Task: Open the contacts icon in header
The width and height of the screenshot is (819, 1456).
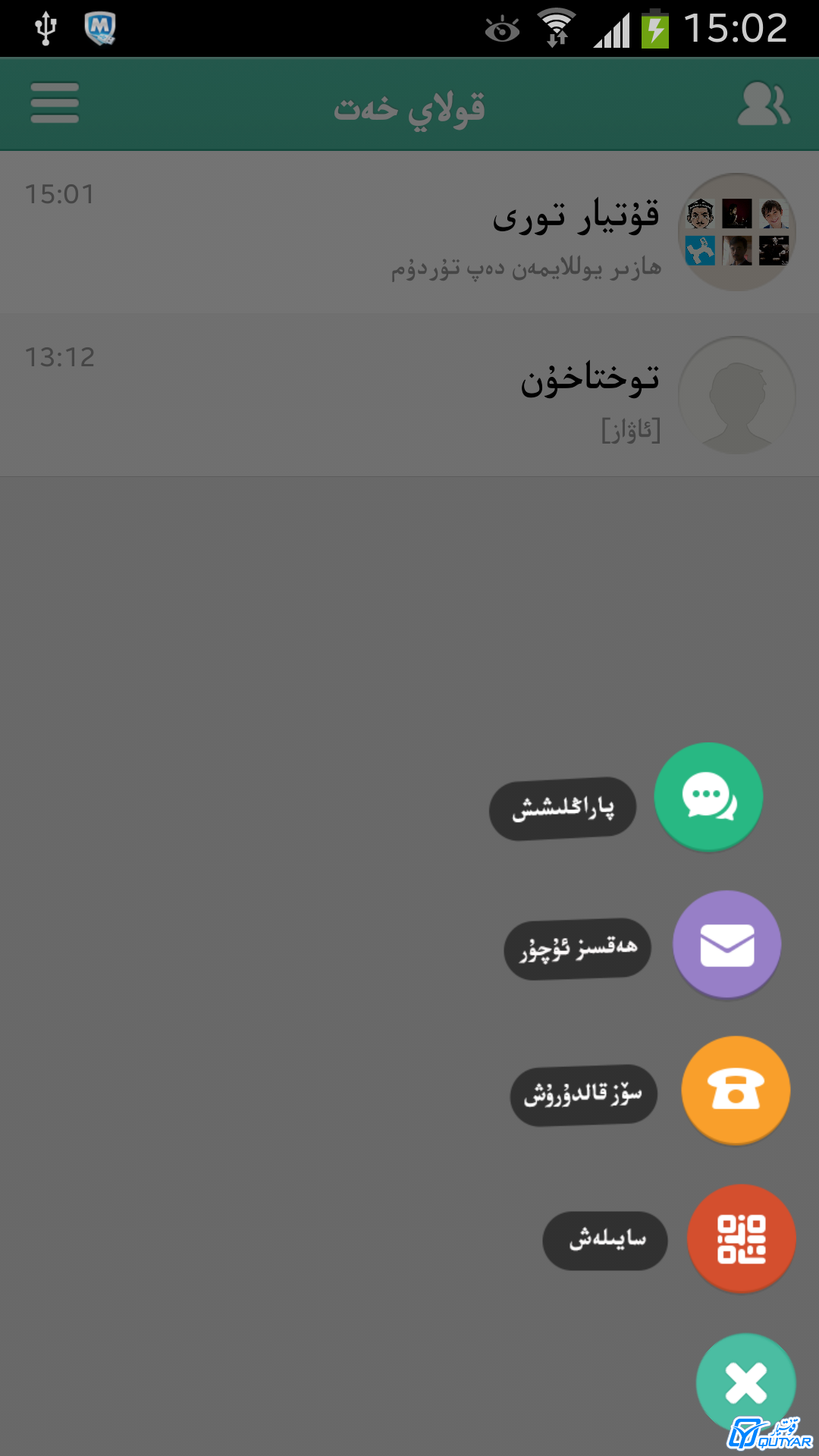Action: pos(763,105)
